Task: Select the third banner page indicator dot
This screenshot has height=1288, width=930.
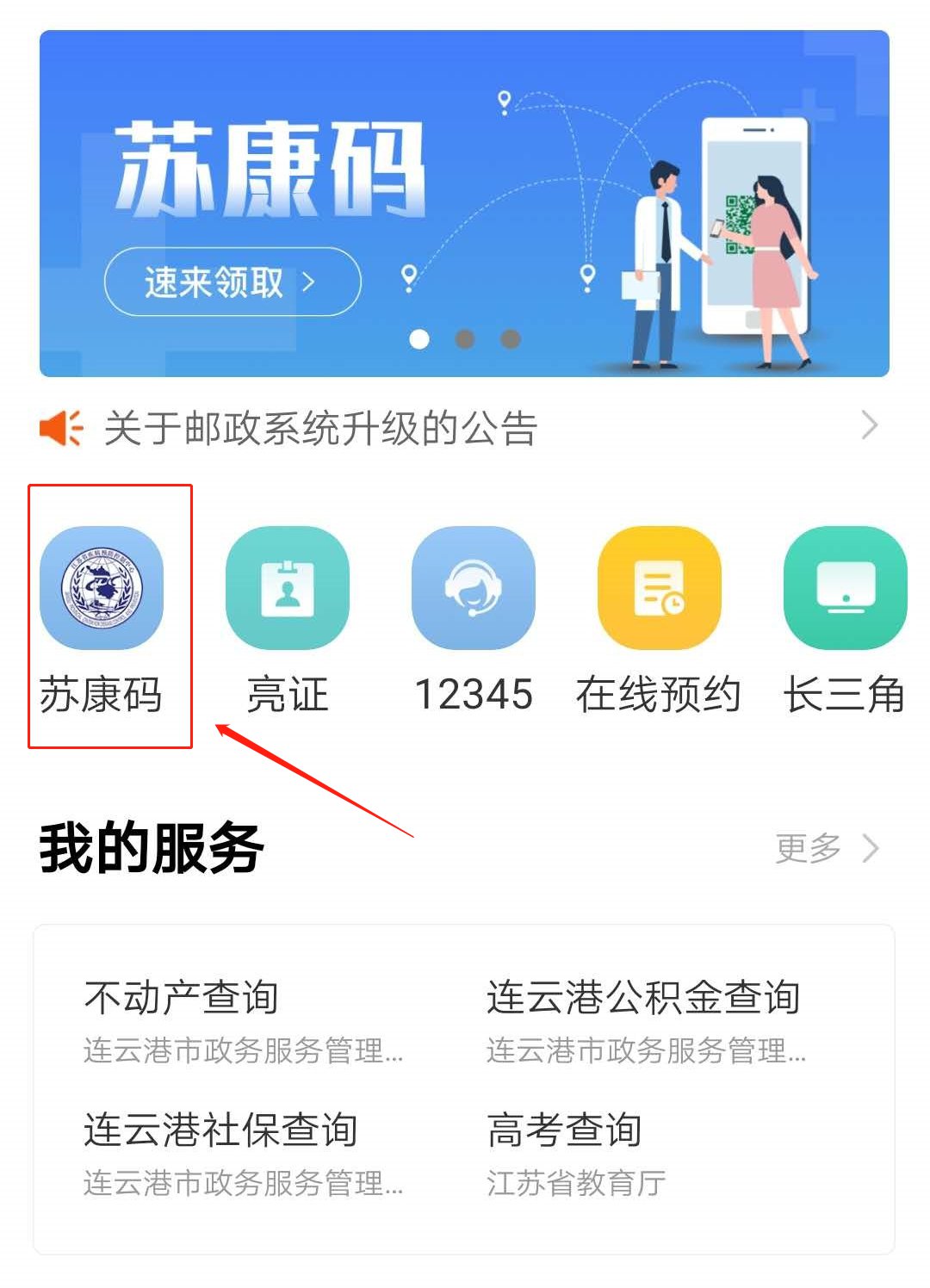Action: [x=511, y=339]
